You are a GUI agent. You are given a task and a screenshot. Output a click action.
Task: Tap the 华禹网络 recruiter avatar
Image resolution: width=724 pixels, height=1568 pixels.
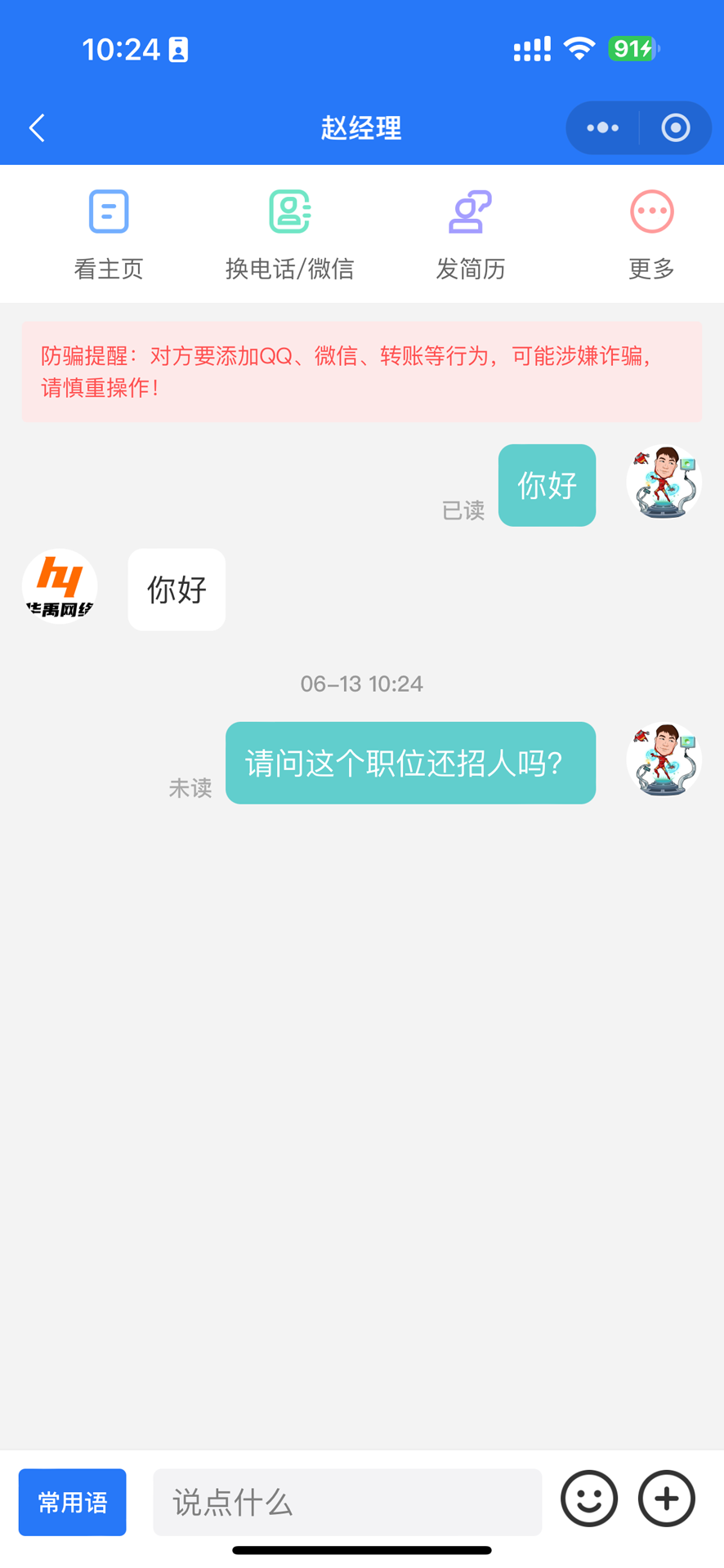coord(60,586)
